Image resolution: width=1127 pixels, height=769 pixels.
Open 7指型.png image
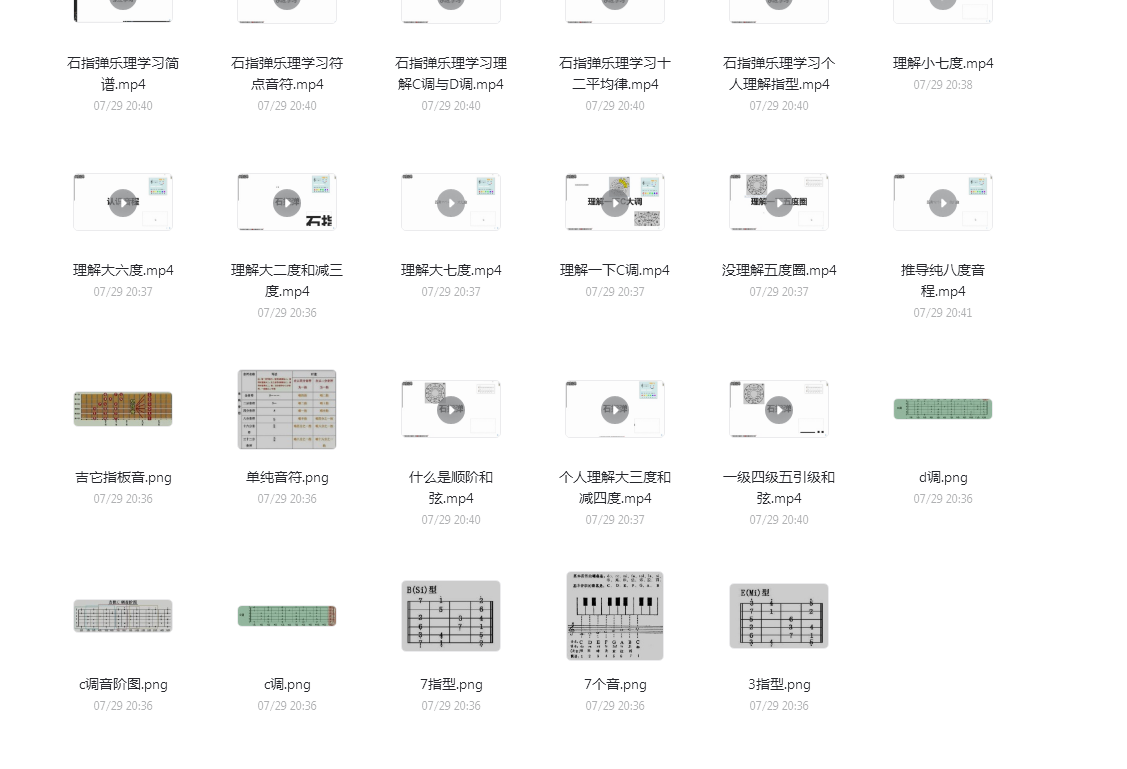click(451, 616)
